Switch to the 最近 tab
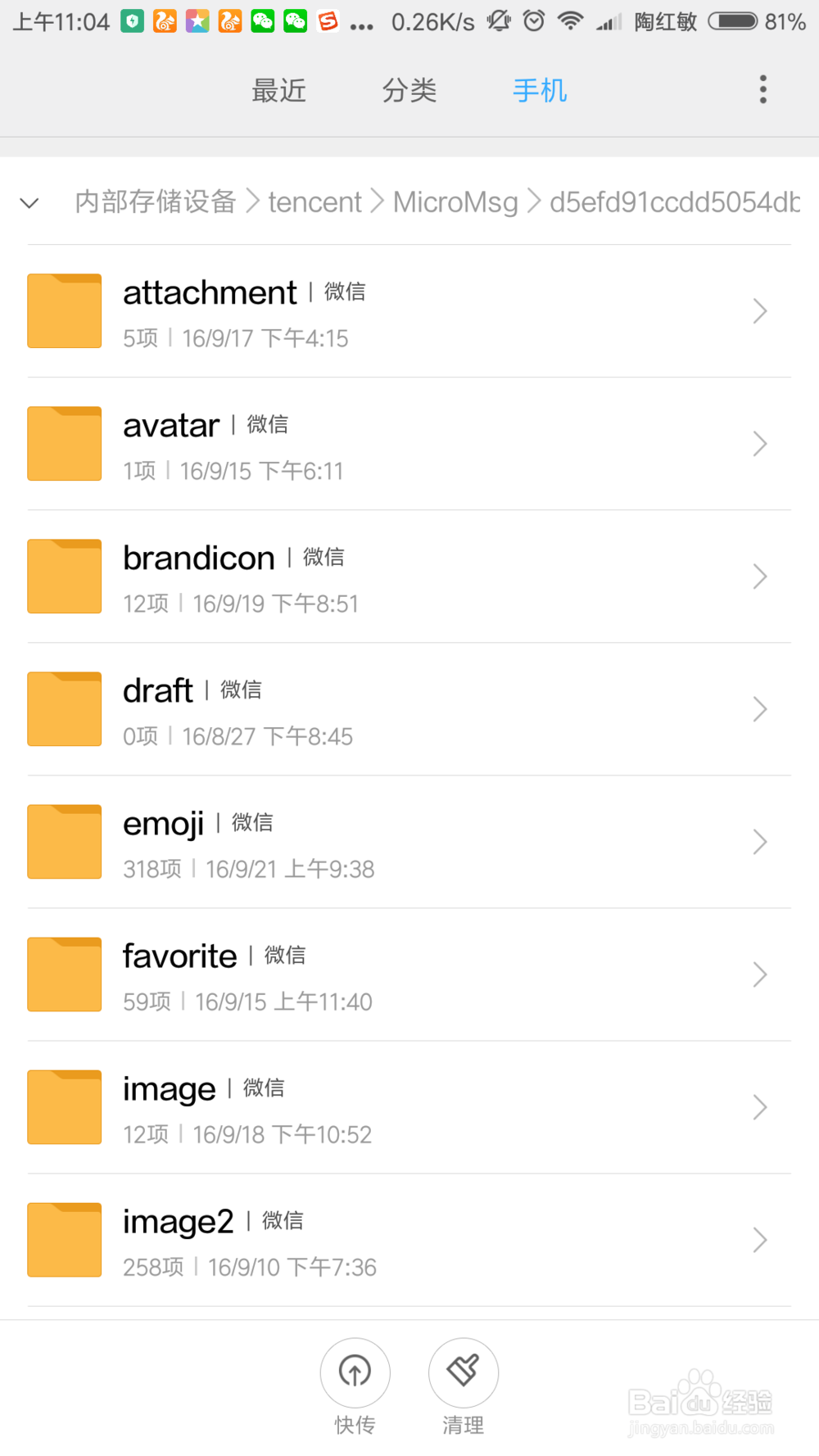Screen dimensions: 819x1456 click(x=278, y=91)
